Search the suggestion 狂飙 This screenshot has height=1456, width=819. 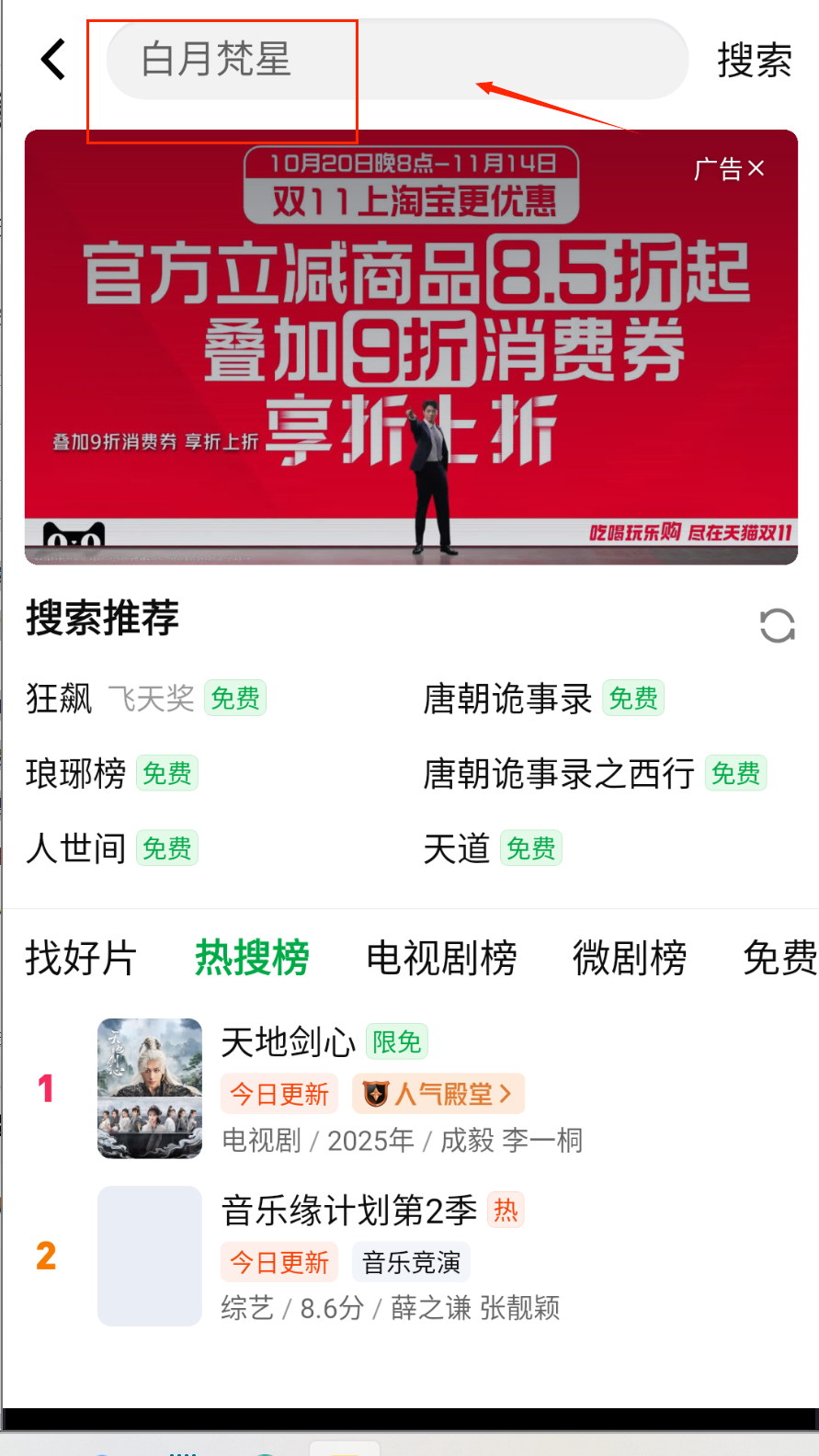(60, 699)
